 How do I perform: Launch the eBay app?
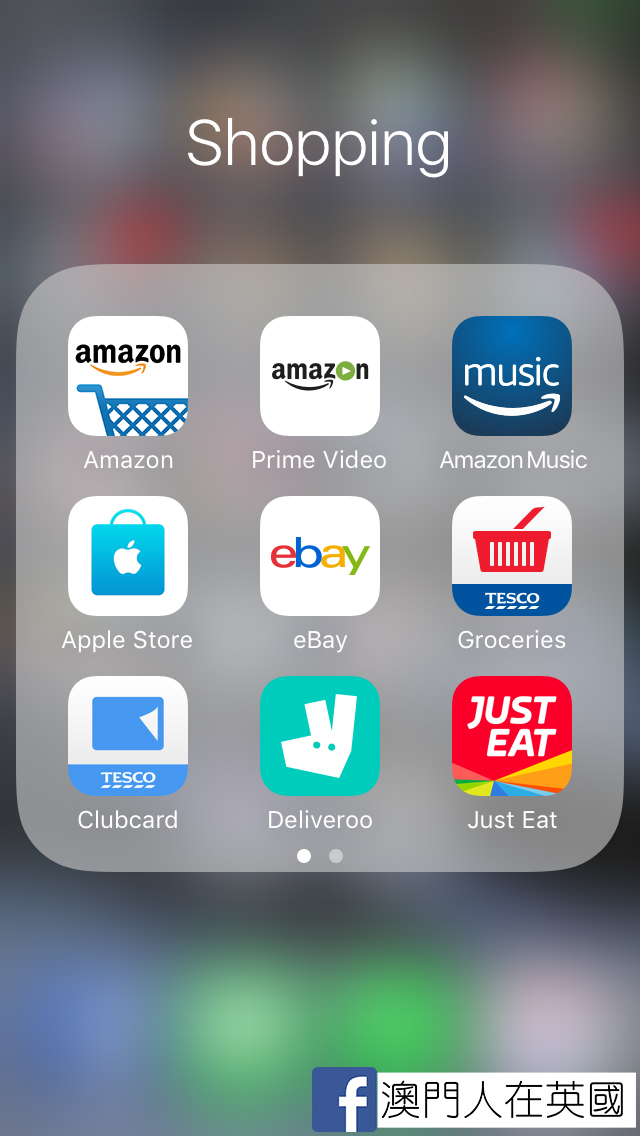320,556
